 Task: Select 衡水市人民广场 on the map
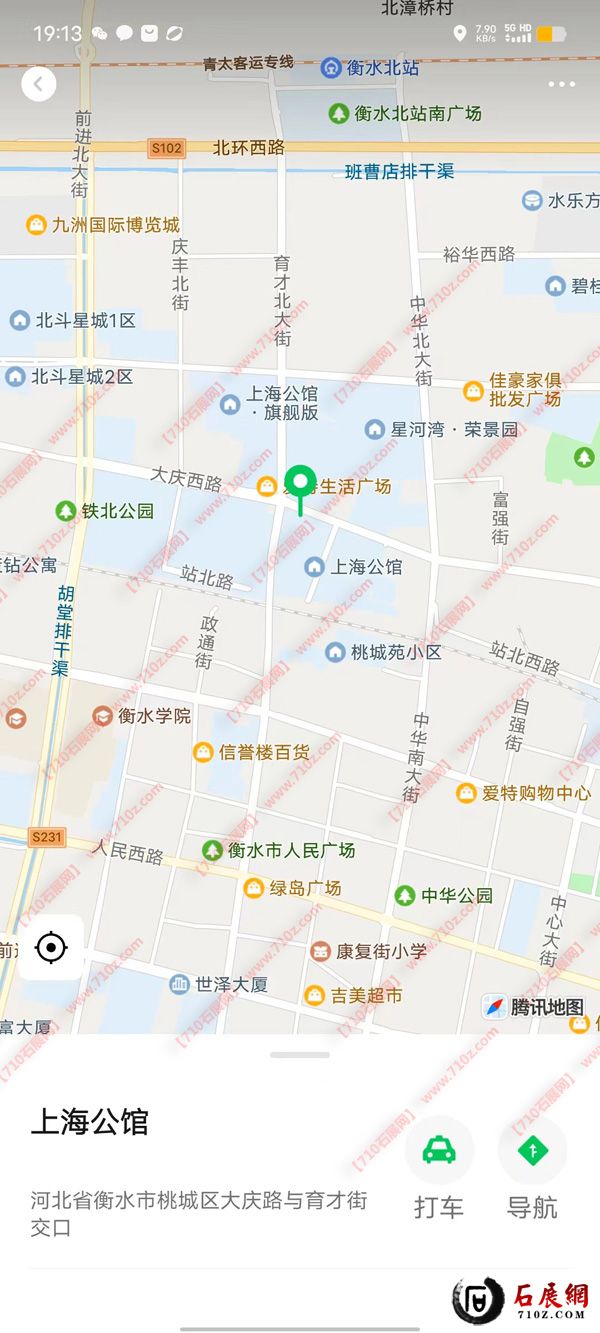tap(279, 850)
